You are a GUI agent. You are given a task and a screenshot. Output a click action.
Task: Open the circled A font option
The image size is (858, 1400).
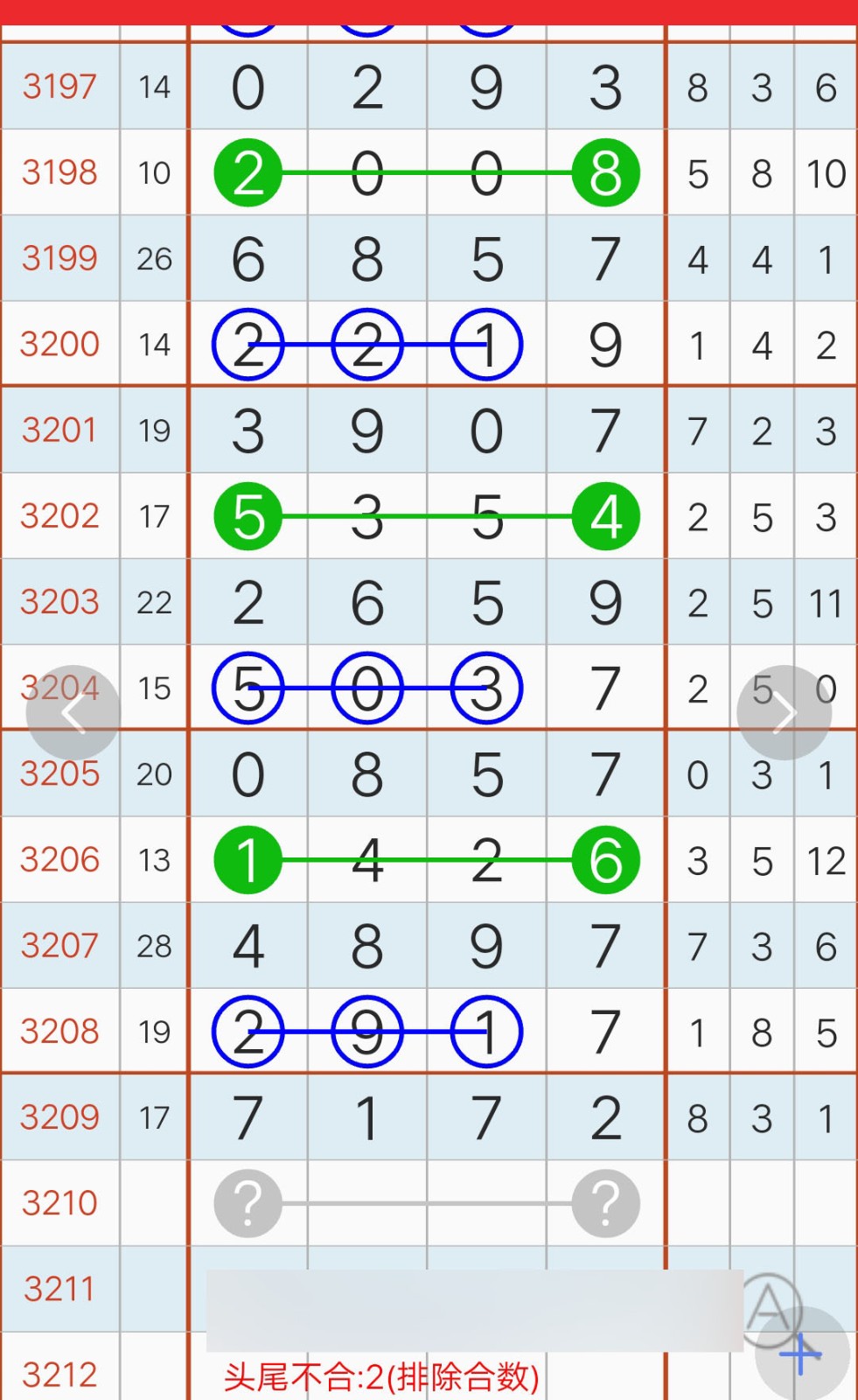point(768,1308)
